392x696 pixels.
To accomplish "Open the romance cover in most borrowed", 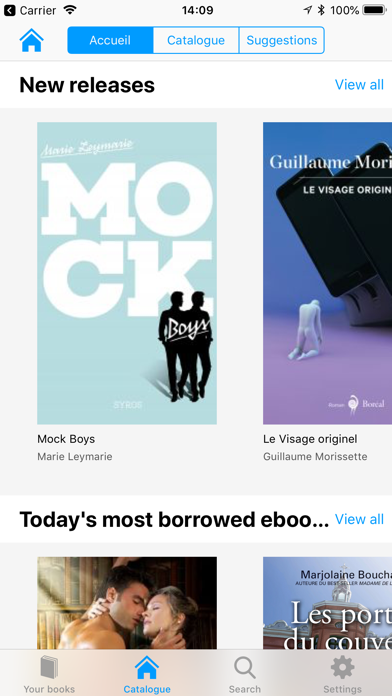I will click(x=127, y=603).
